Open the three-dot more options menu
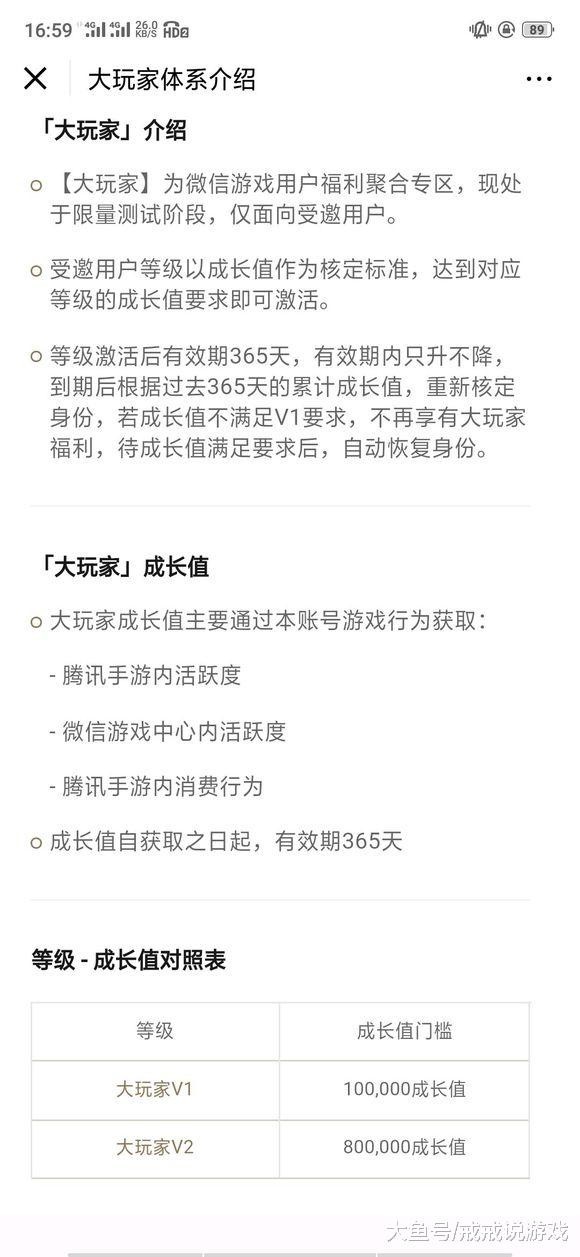The image size is (580, 1257). point(539,79)
